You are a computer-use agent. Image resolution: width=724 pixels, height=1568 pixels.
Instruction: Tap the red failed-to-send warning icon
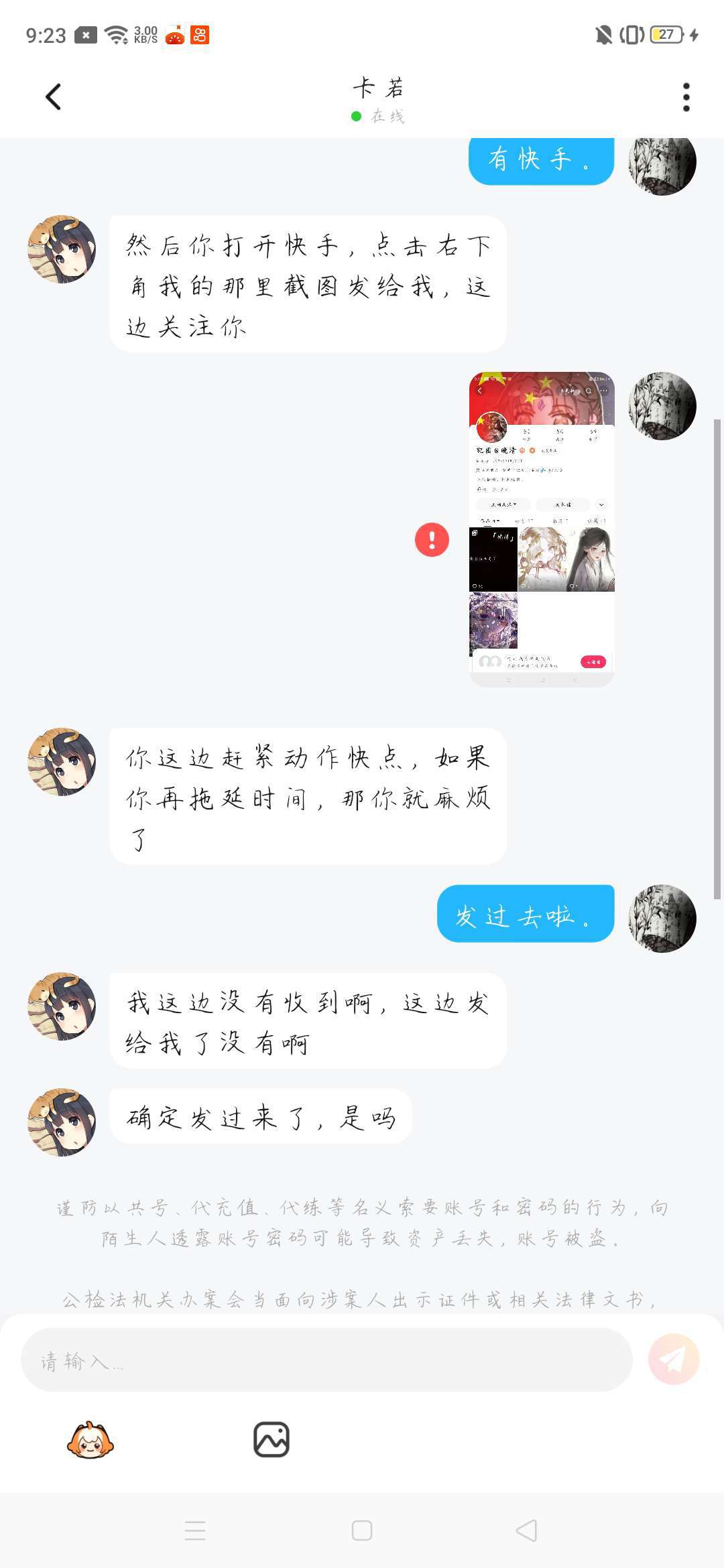click(x=432, y=539)
